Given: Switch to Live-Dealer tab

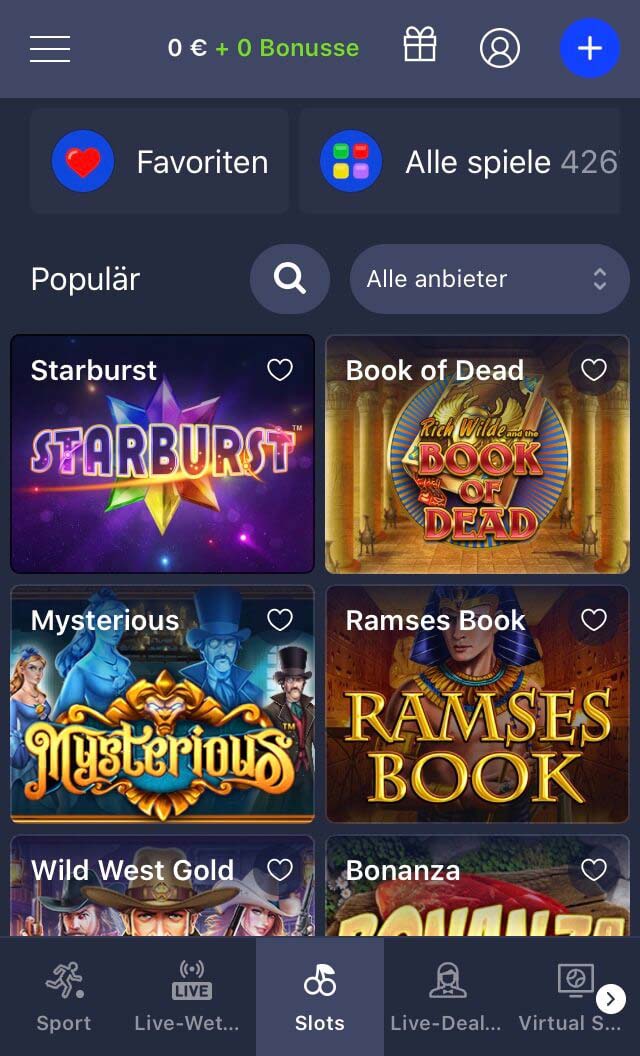Looking at the screenshot, I should click(446, 996).
